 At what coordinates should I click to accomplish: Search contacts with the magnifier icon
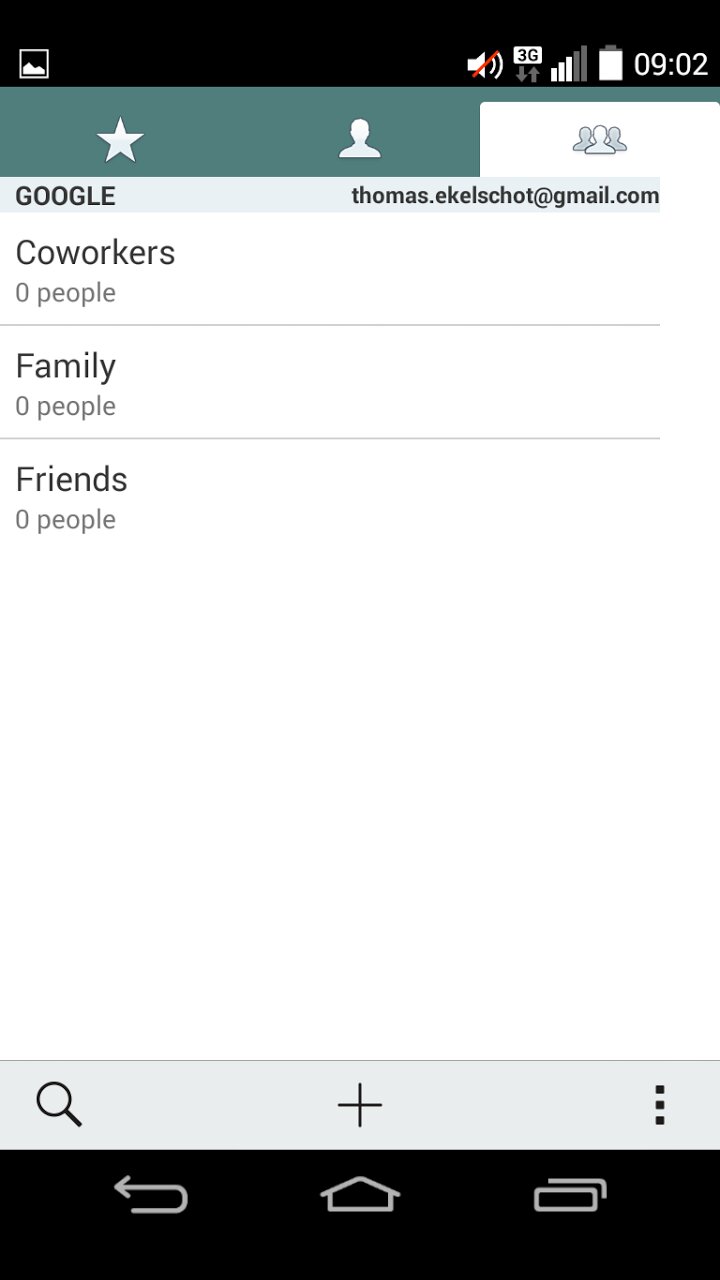(x=59, y=1105)
